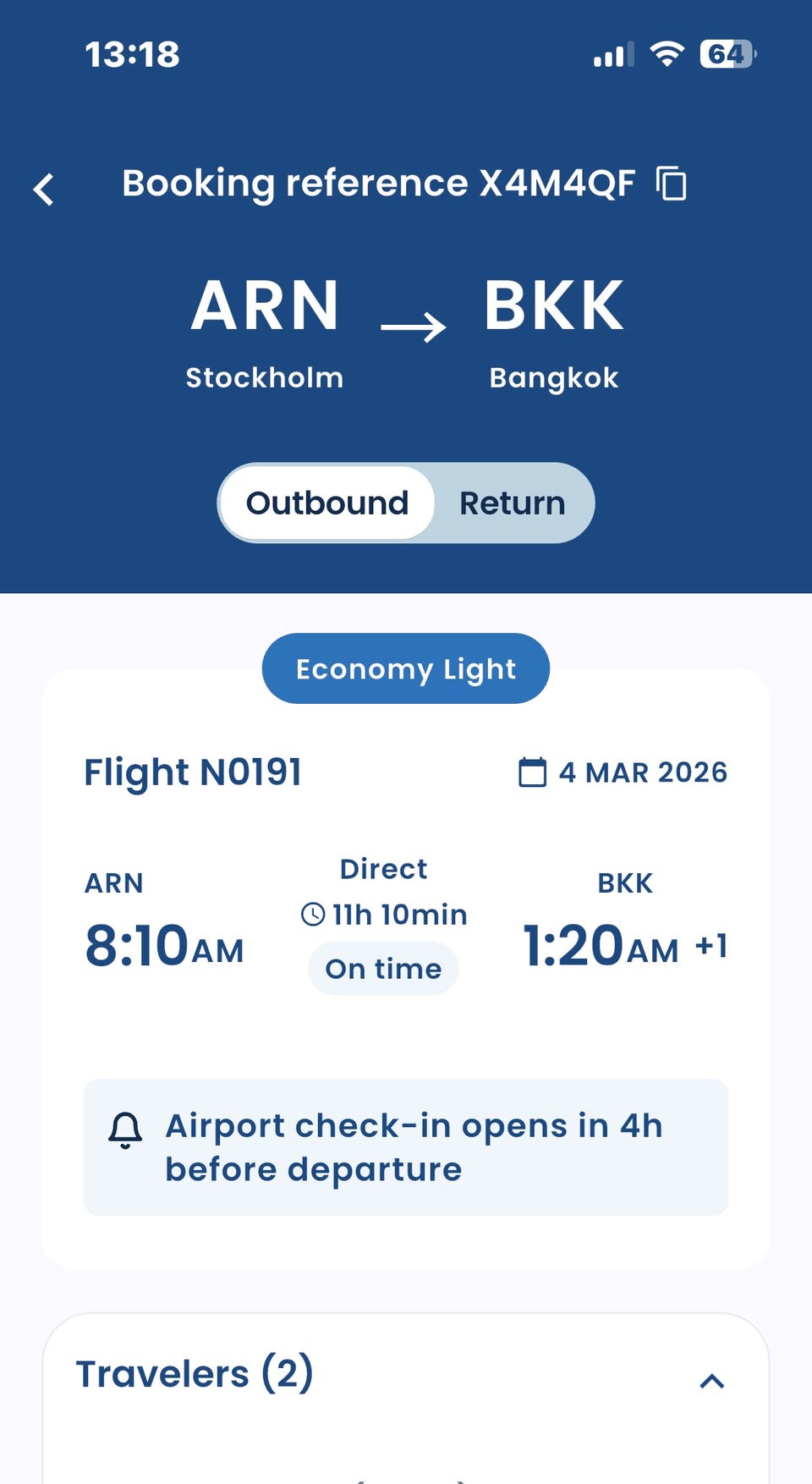812x1484 pixels.
Task: Collapse the Travelers (2) section
Action: coord(711,1381)
